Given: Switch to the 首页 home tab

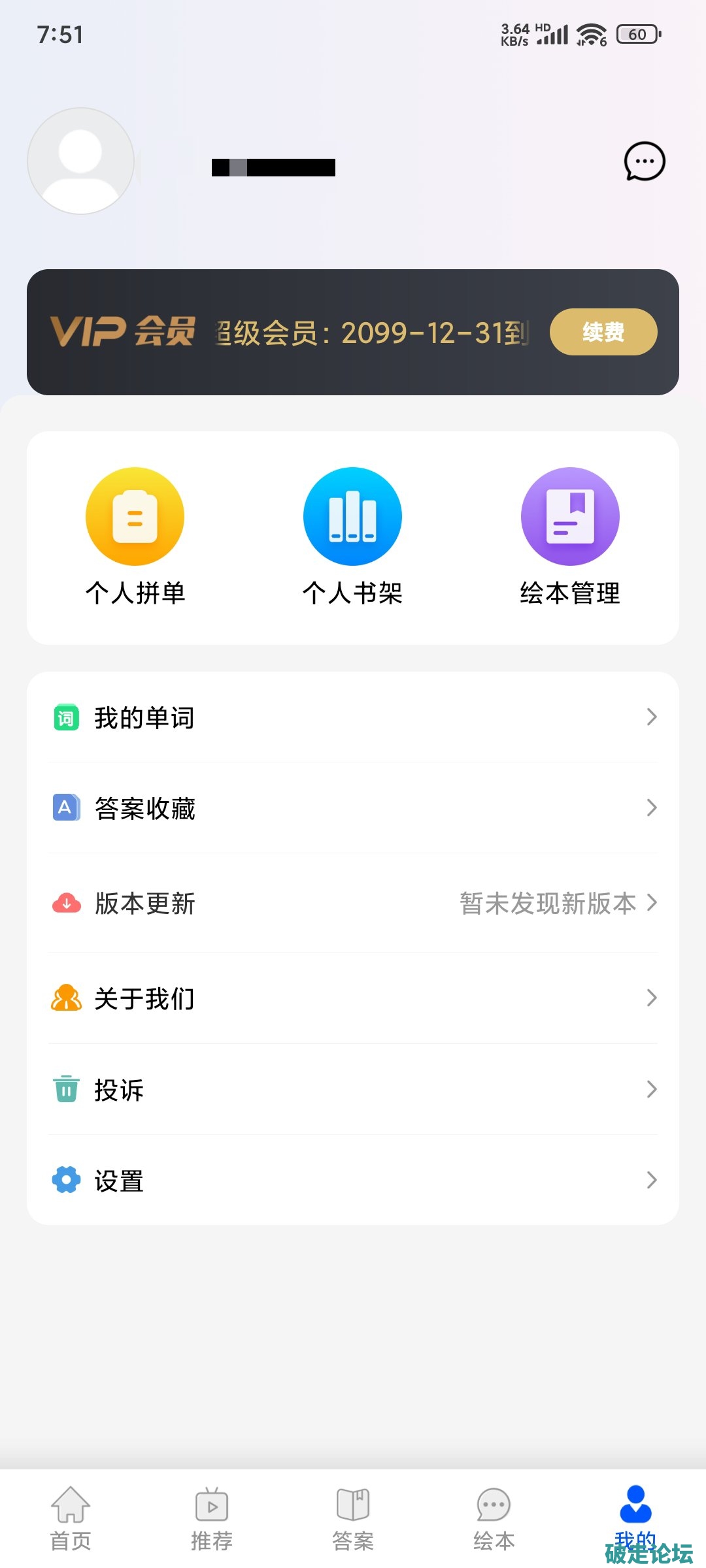Looking at the screenshot, I should (x=71, y=1518).
